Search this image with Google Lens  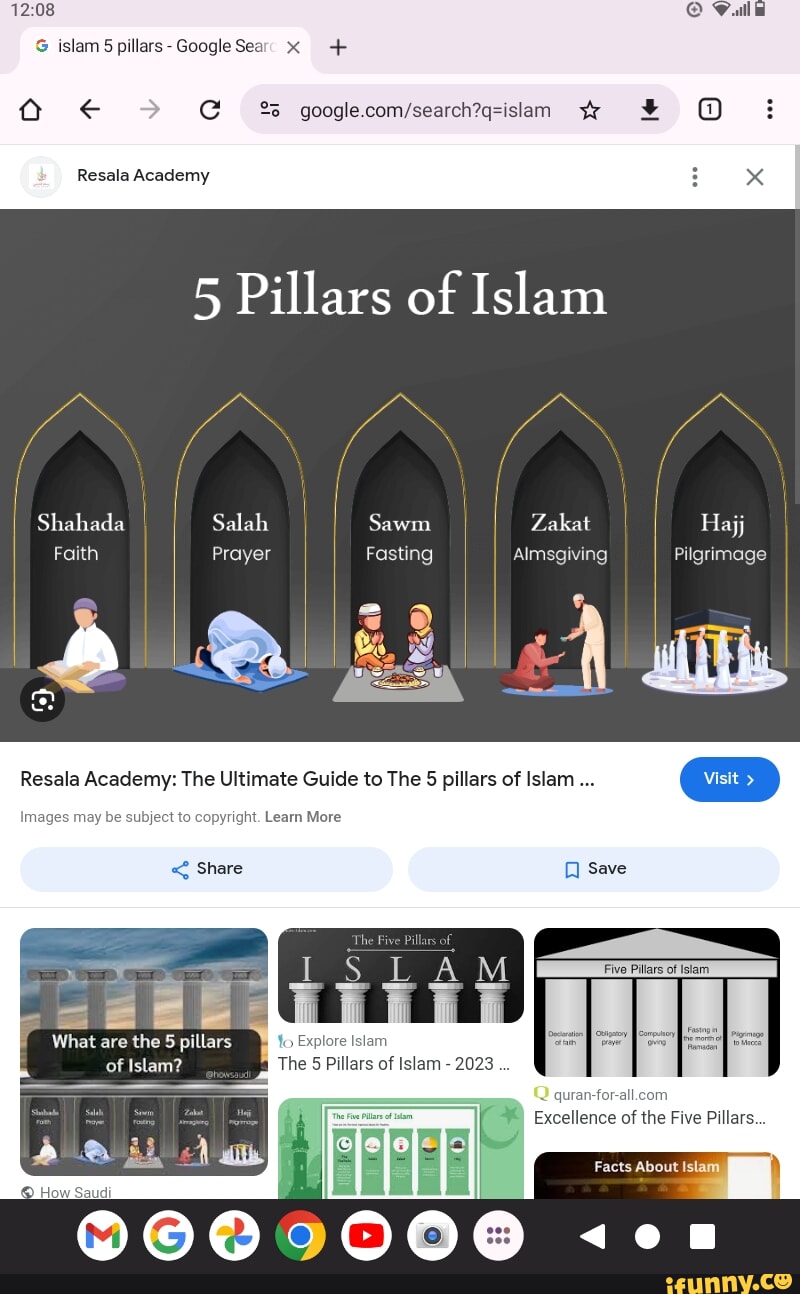(x=42, y=700)
